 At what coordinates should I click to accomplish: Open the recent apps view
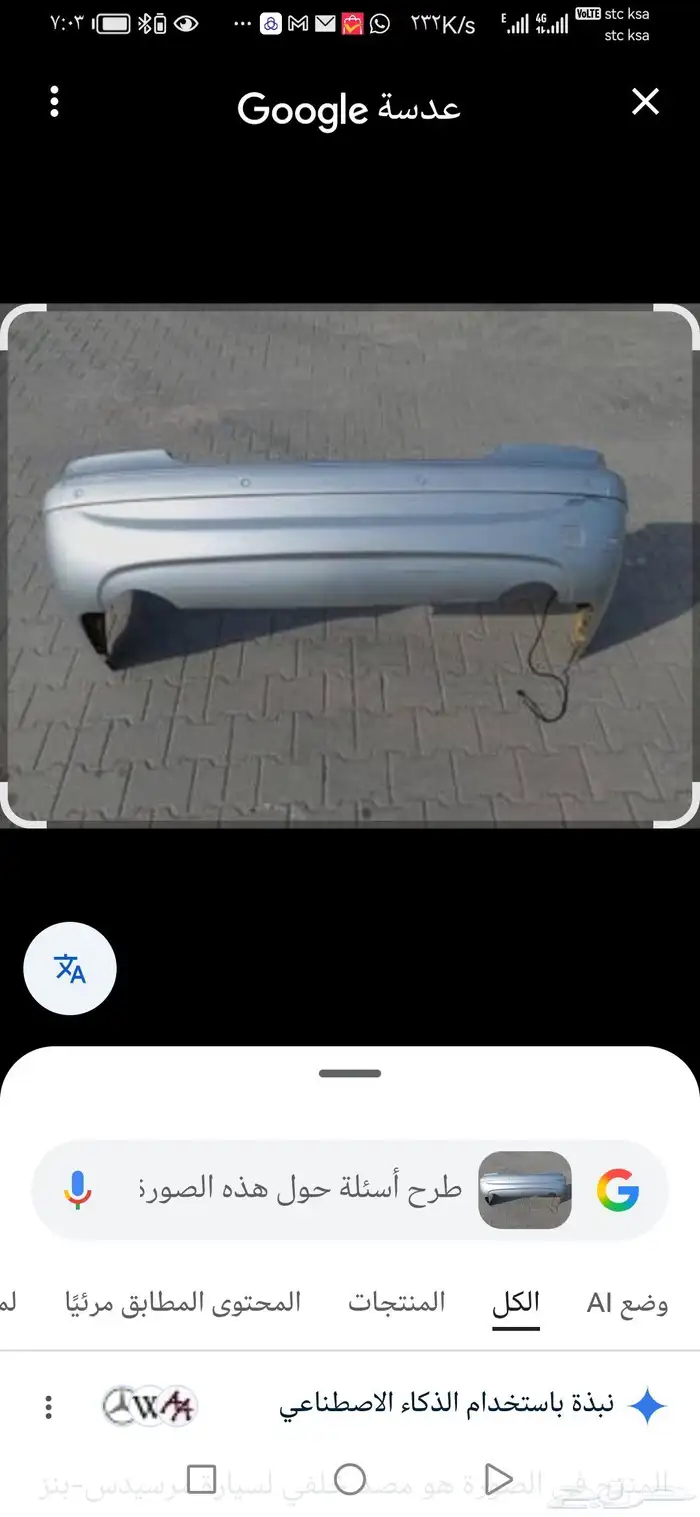point(202,1478)
